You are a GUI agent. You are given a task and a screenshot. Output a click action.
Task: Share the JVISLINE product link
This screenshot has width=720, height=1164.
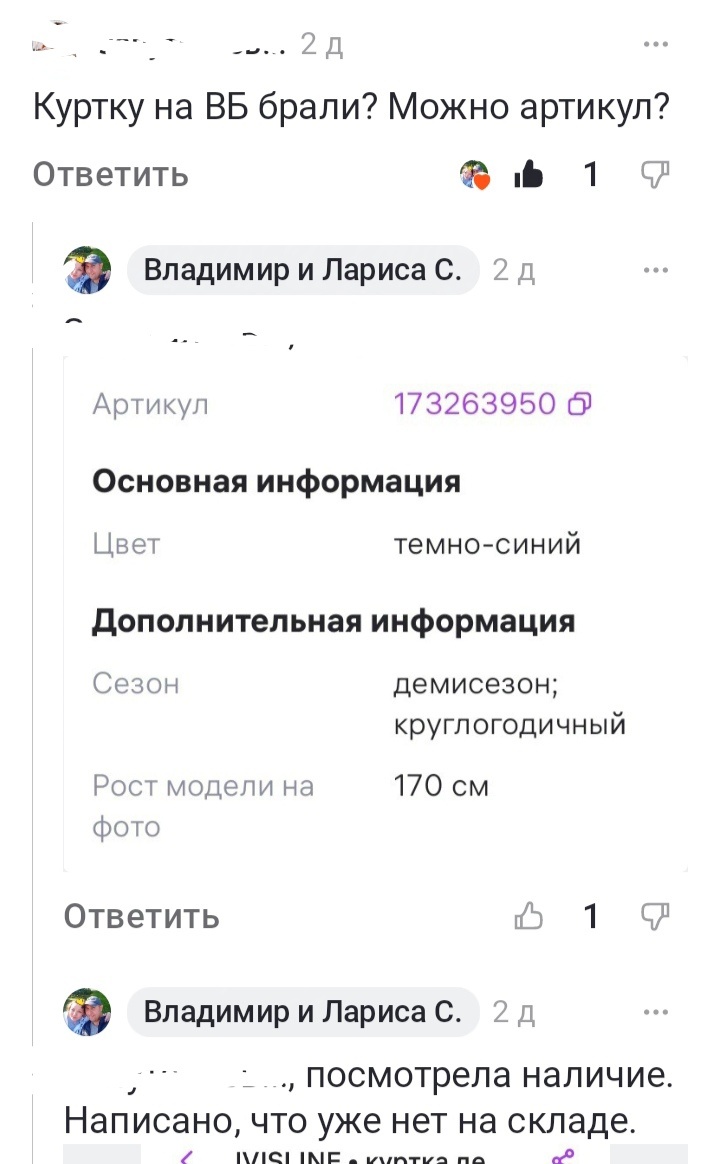tap(560, 1155)
